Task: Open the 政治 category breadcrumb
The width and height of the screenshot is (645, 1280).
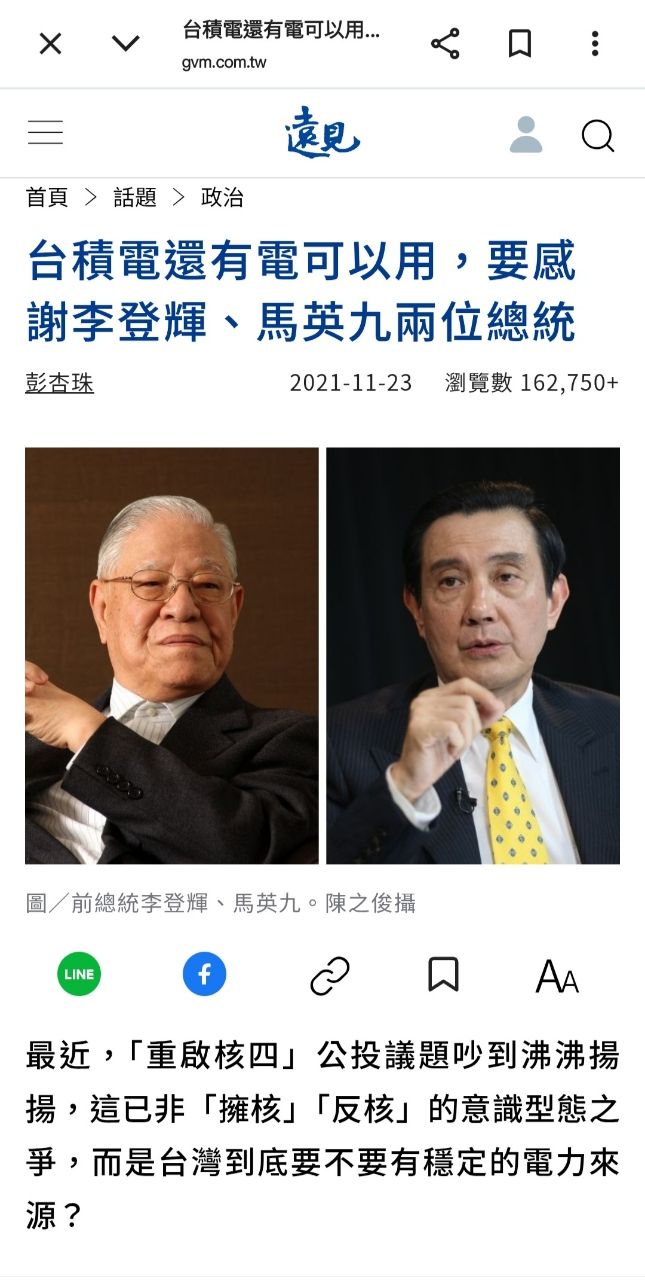Action: coord(222,198)
